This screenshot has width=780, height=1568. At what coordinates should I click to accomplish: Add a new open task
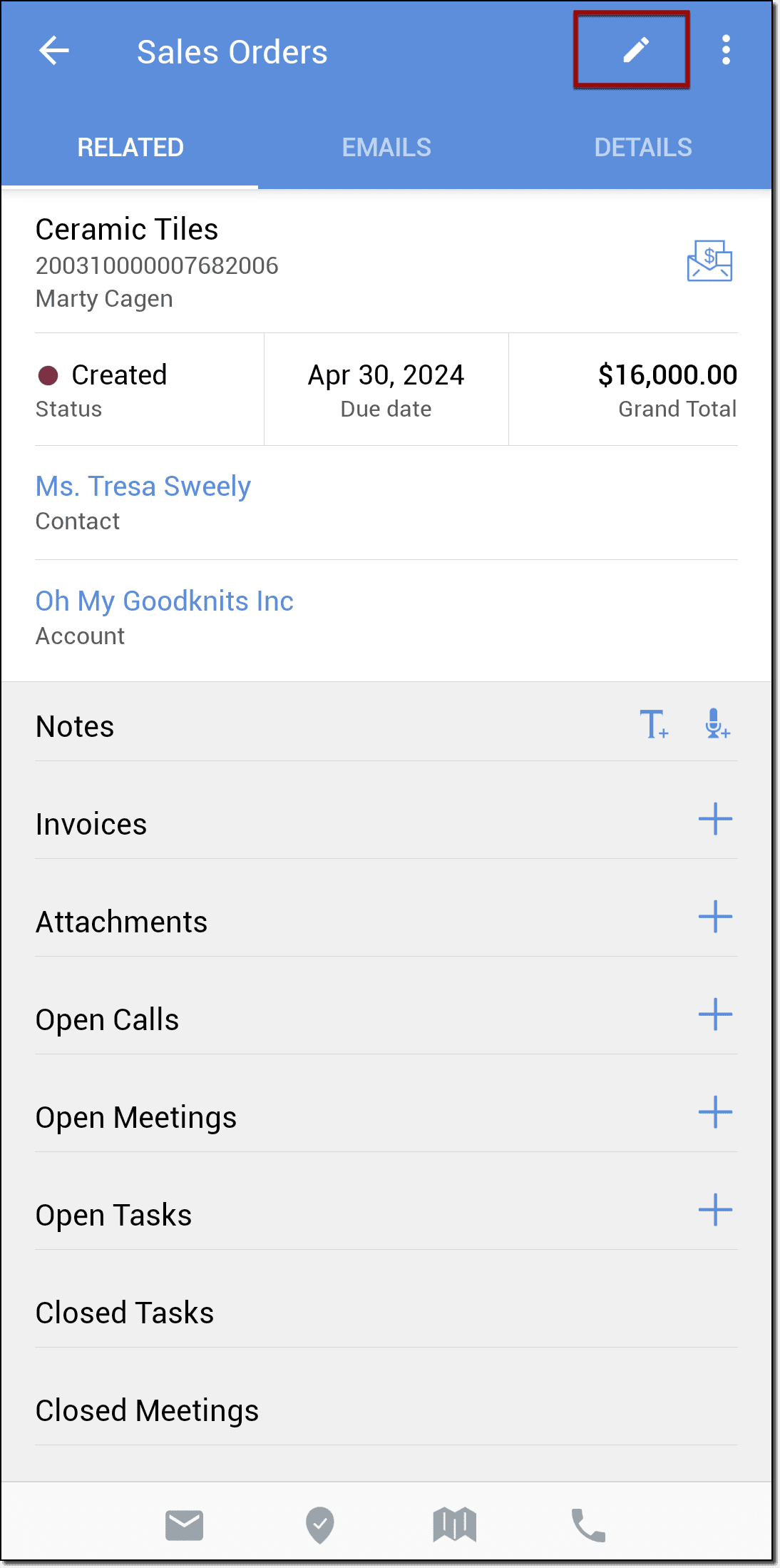tap(715, 1210)
